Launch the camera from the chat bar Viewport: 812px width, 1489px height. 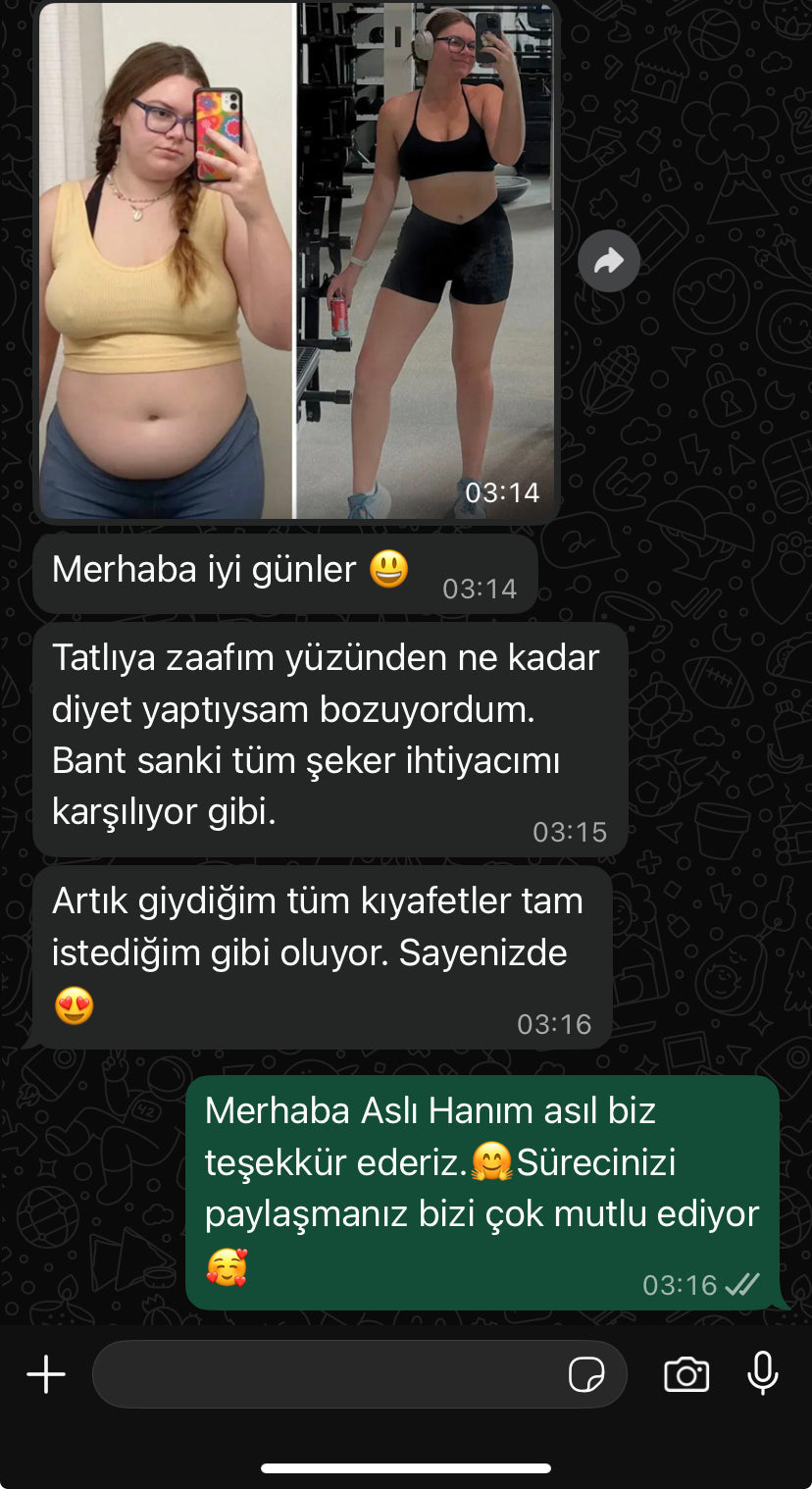pos(686,1374)
